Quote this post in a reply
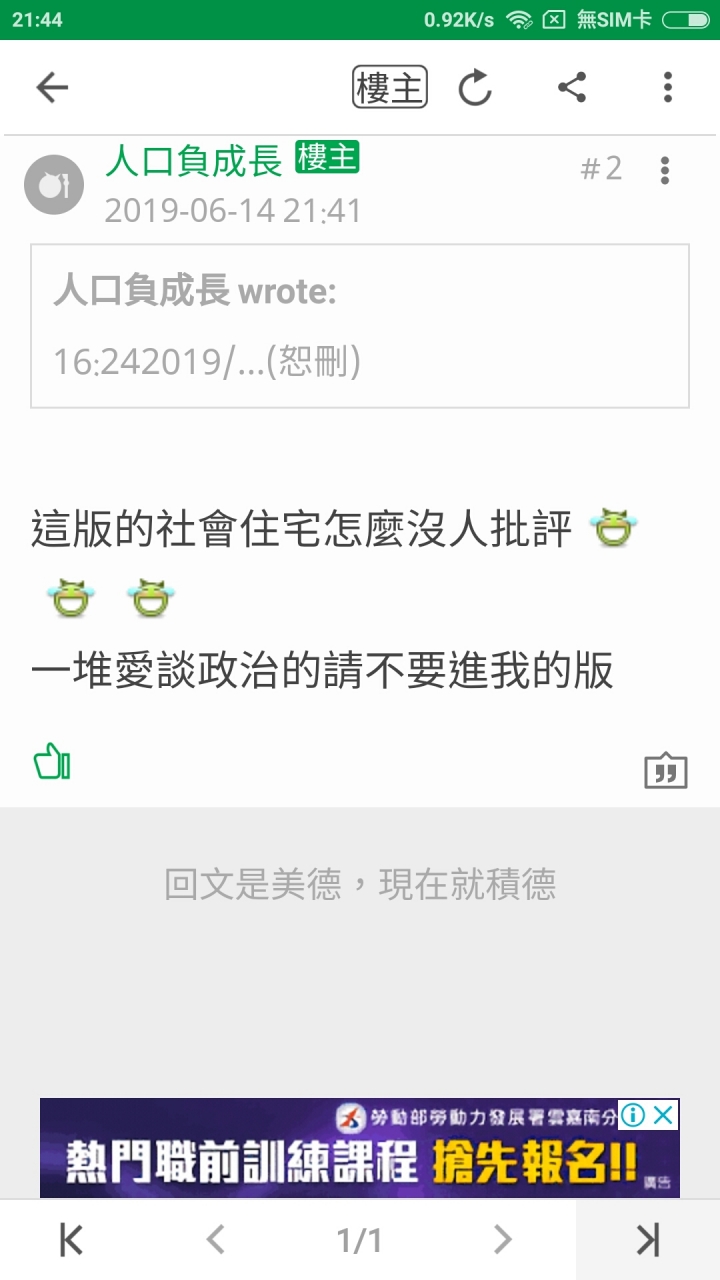The height and width of the screenshot is (1280, 720). pos(665,770)
